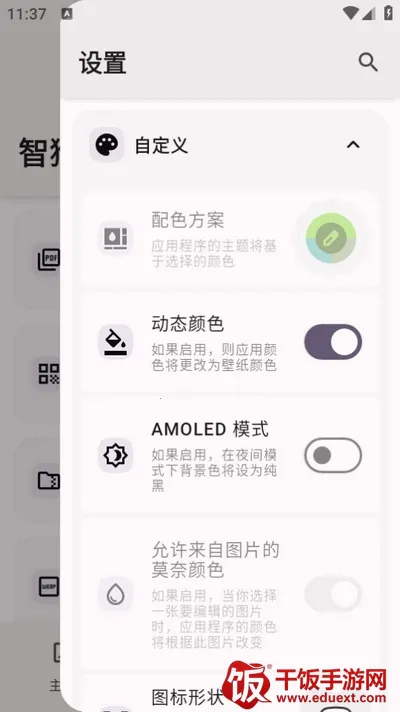
Task: Open search in settings
Action: (x=368, y=62)
